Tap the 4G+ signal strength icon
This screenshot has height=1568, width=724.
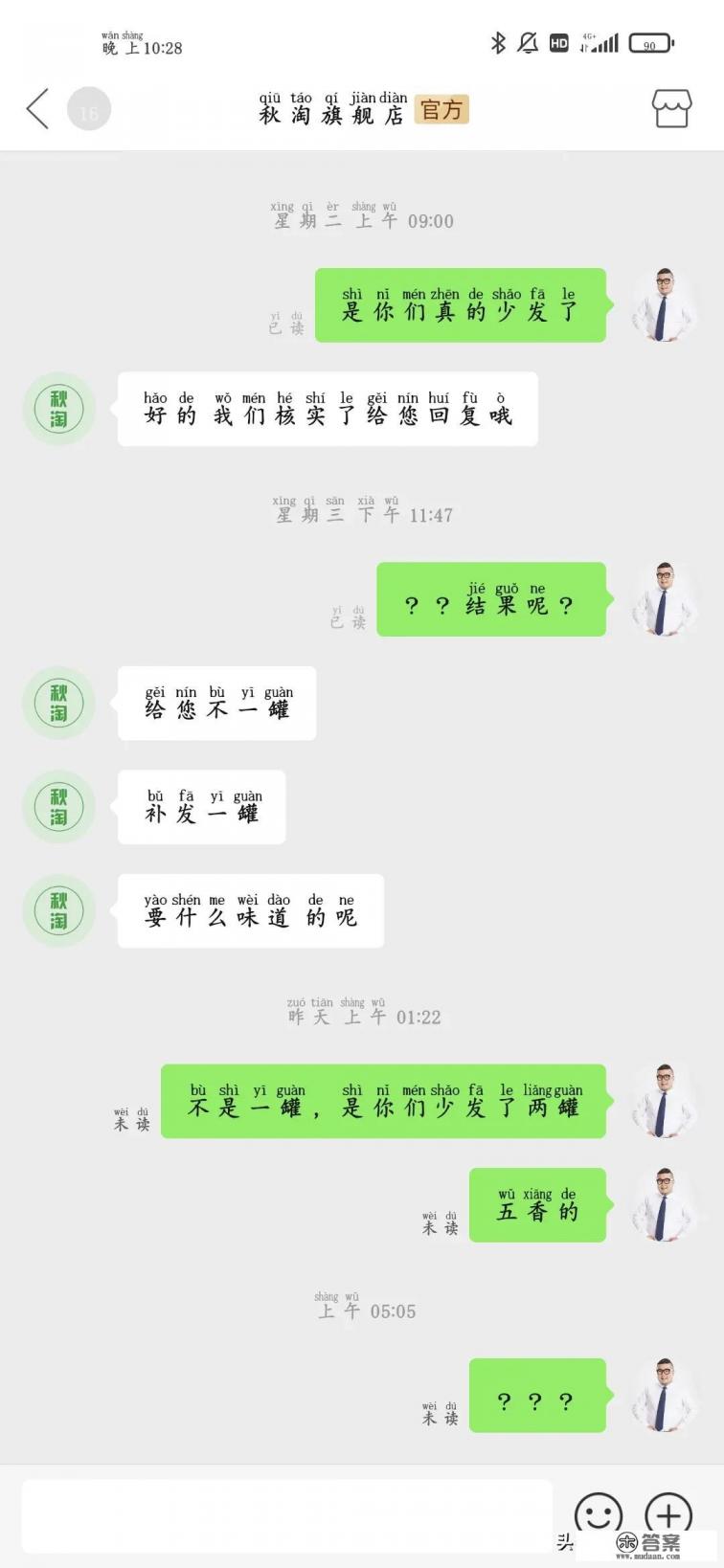[x=599, y=42]
